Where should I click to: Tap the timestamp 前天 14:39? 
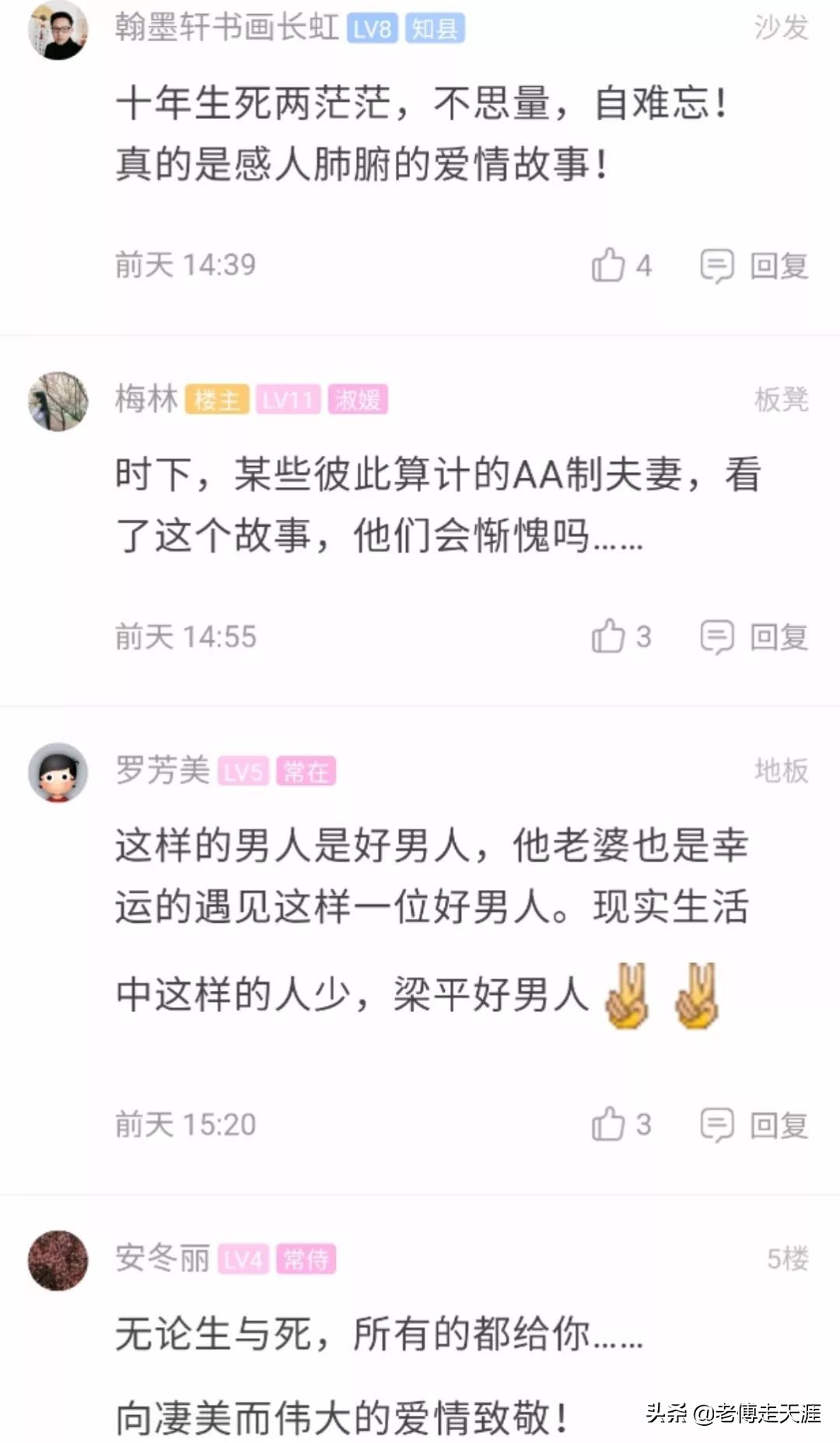pos(183,265)
